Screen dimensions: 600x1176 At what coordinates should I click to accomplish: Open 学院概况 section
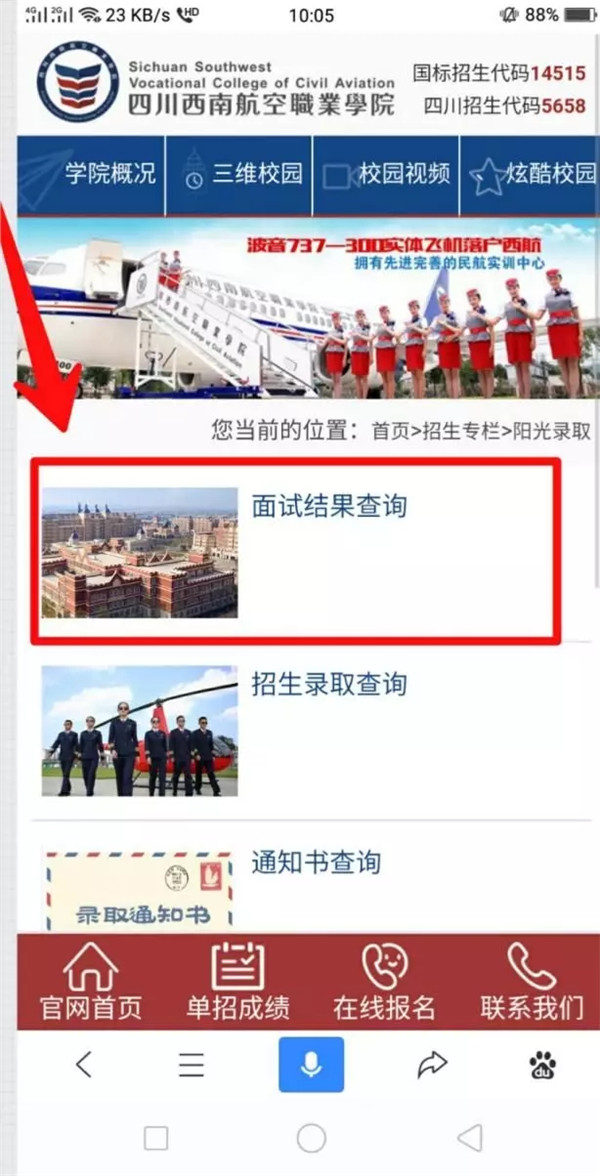(90, 175)
